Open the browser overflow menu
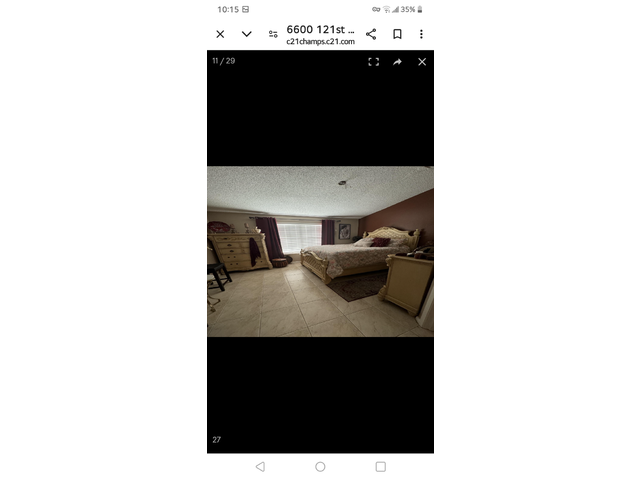Screen dimensions: 640x480 tap(421, 34)
